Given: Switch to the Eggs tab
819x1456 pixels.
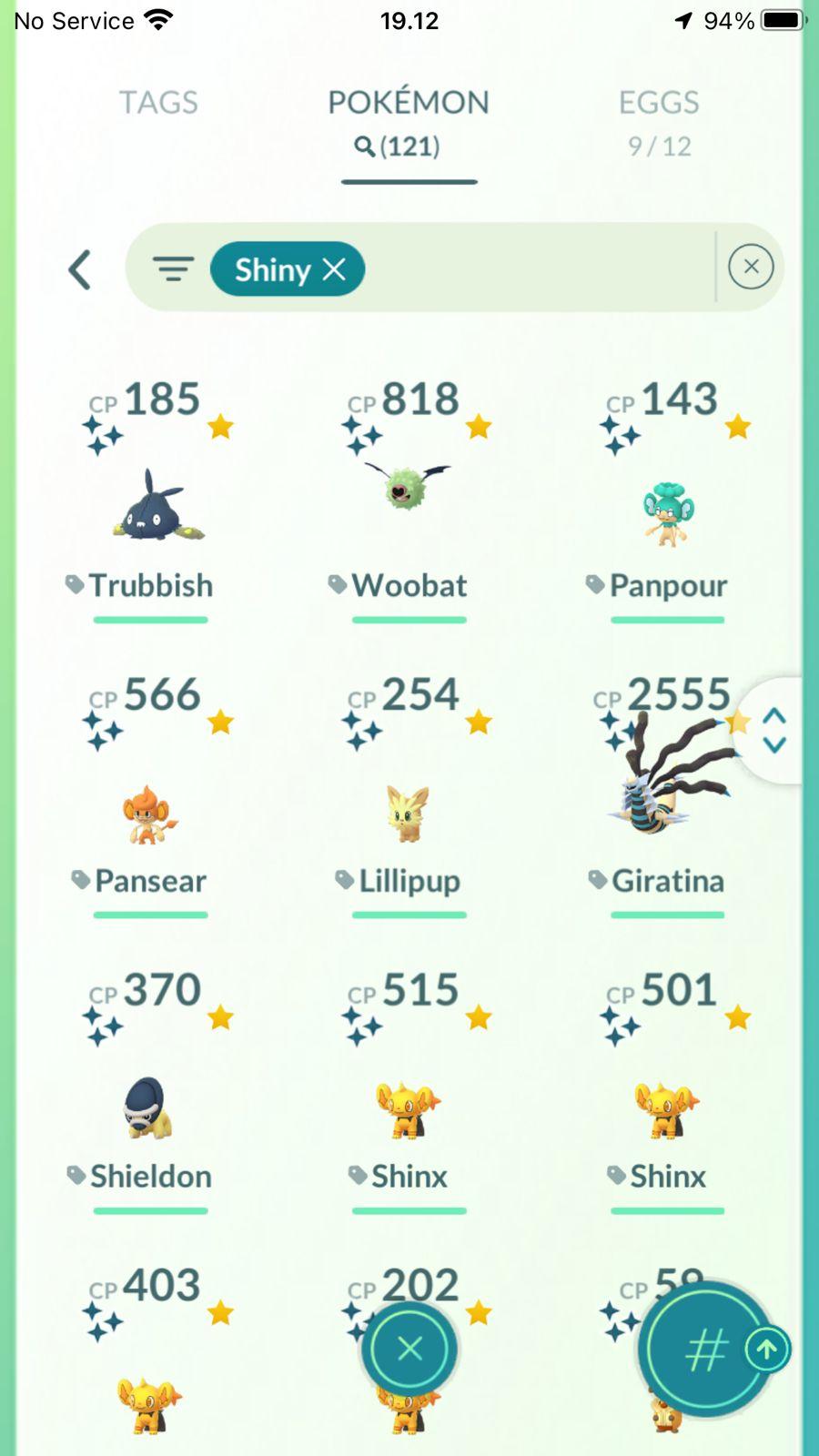Looking at the screenshot, I should [x=659, y=103].
